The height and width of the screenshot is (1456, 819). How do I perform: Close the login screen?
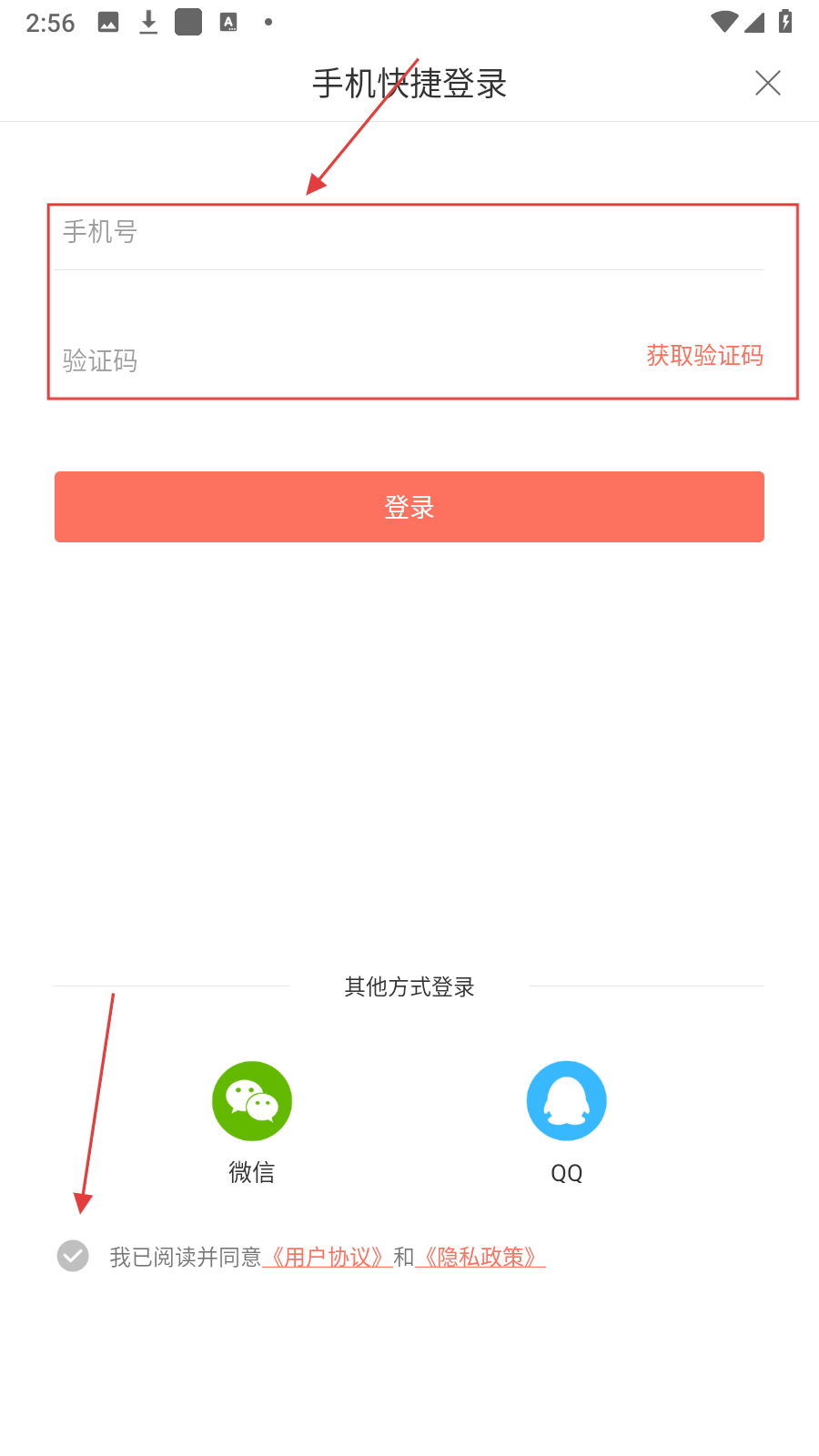coord(767,83)
